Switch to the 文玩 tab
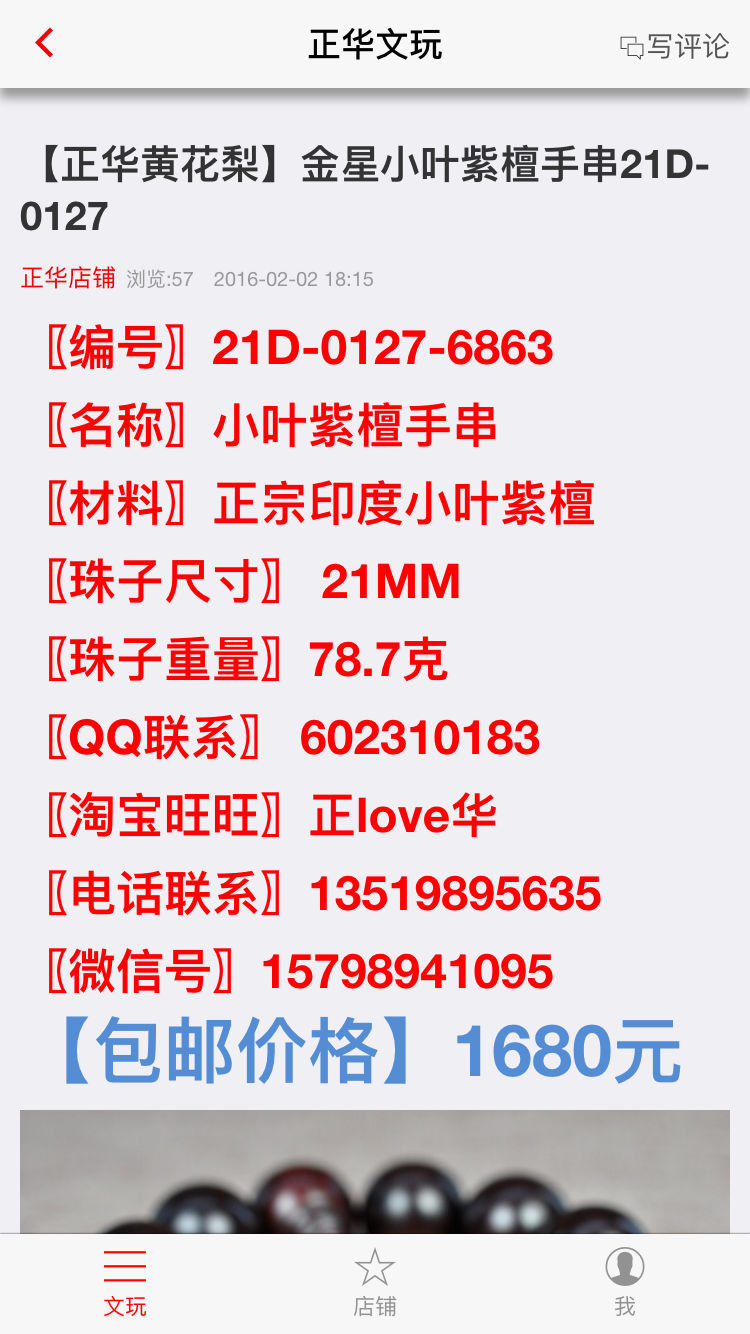Viewport: 750px width, 1334px height. pos(125,1284)
